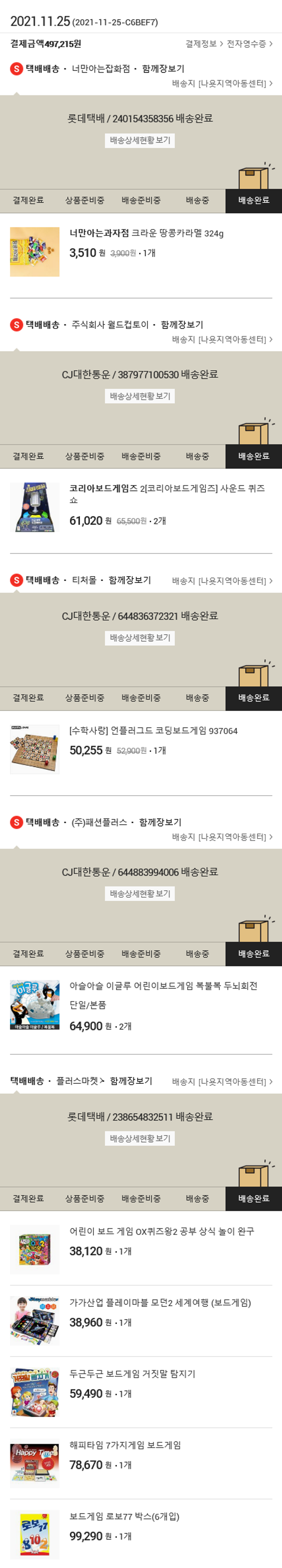Open 배송상세현황보기 for 롯데택배 238654832511
The height and width of the screenshot is (1568, 282).
pyautogui.click(x=140, y=1138)
